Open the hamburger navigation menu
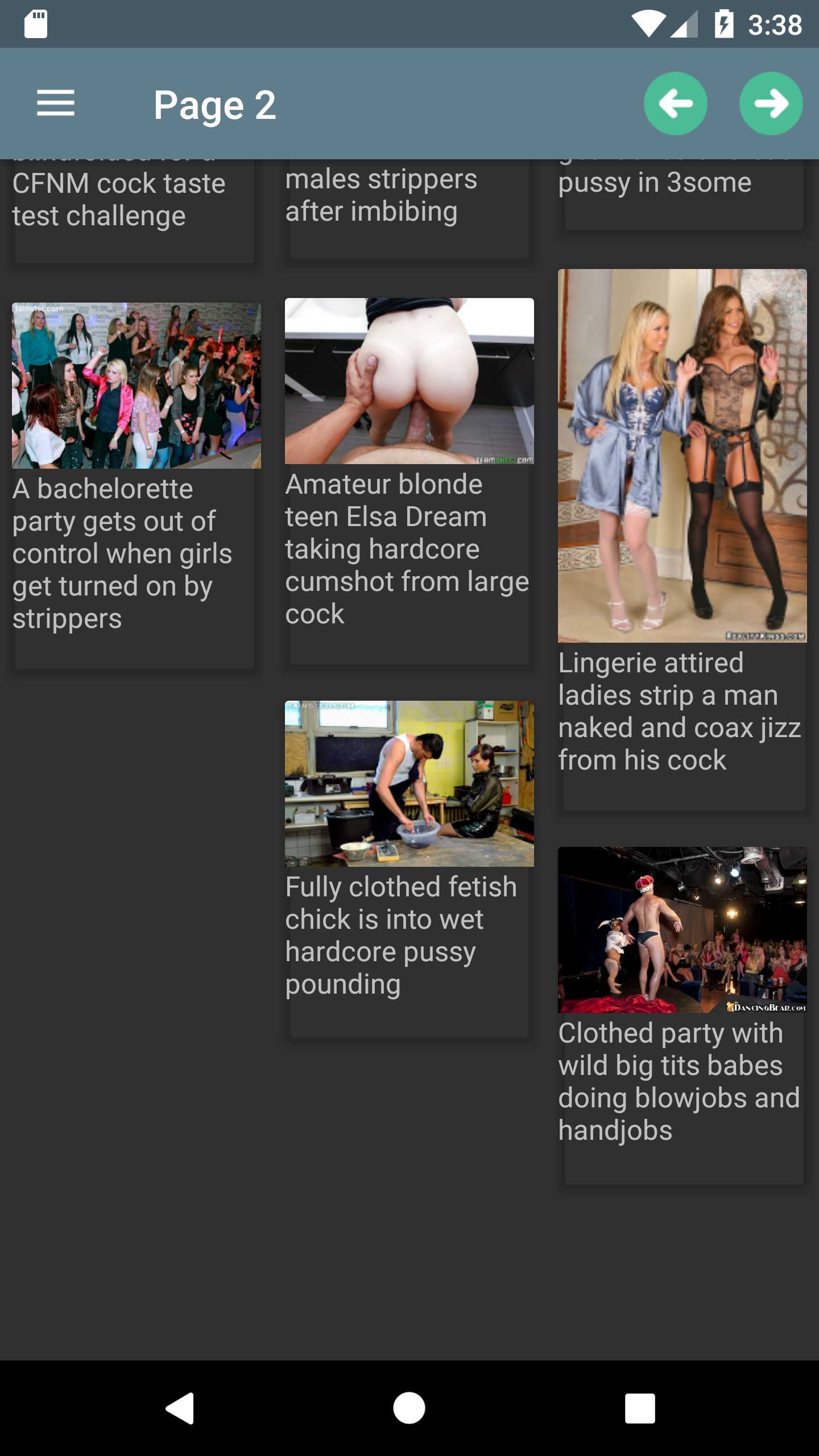Image resolution: width=819 pixels, height=1456 pixels. tap(56, 104)
